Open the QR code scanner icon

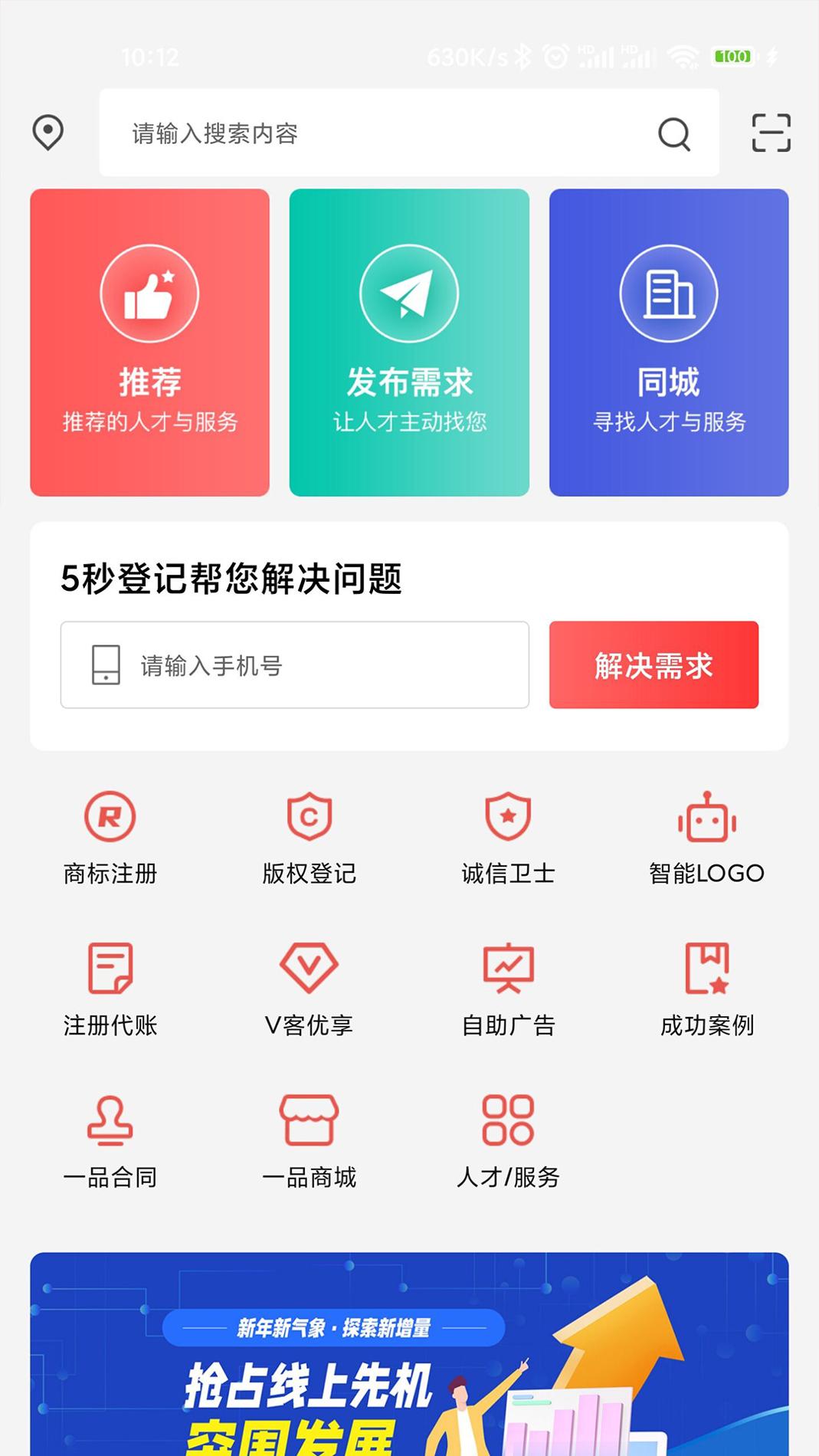pyautogui.click(x=770, y=132)
